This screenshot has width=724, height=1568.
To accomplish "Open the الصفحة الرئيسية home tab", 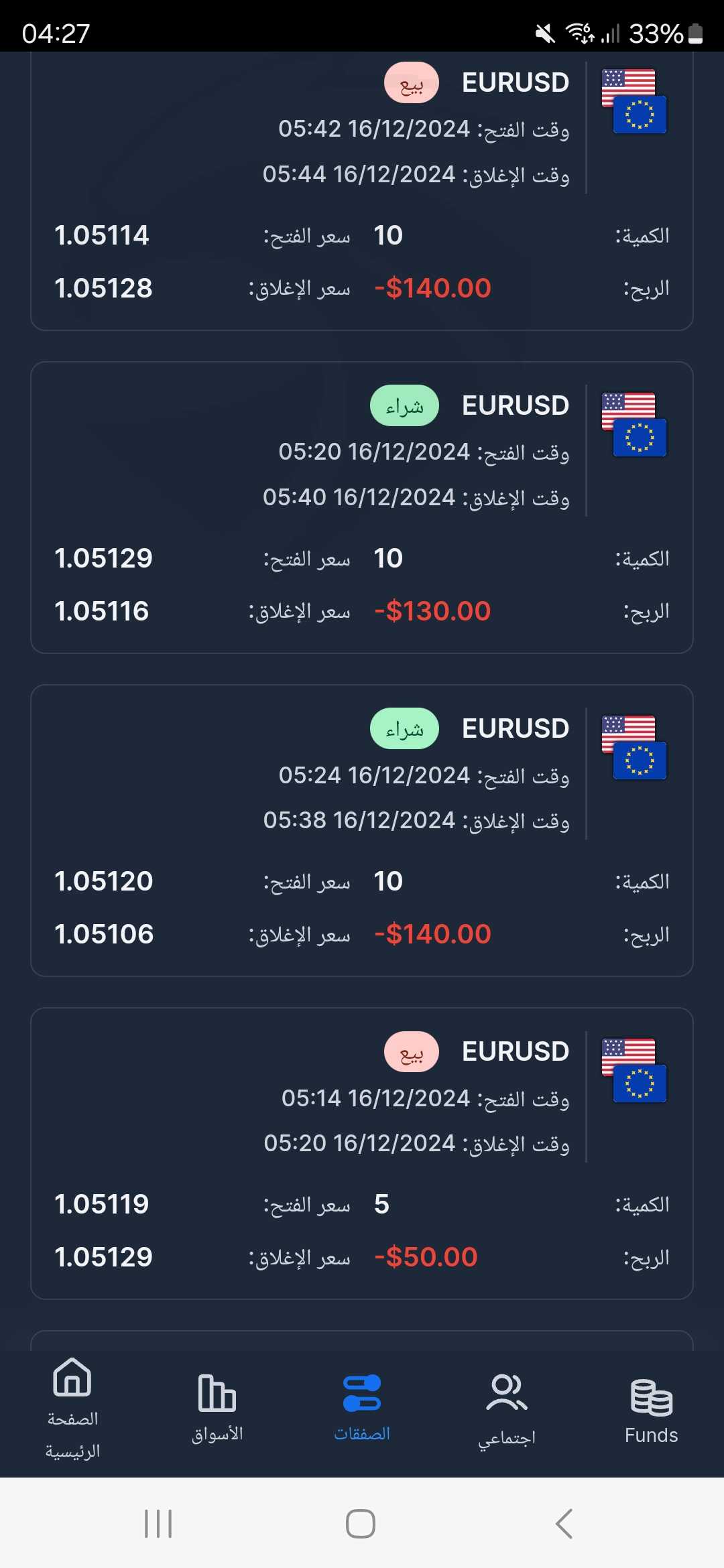I will click(72, 1409).
